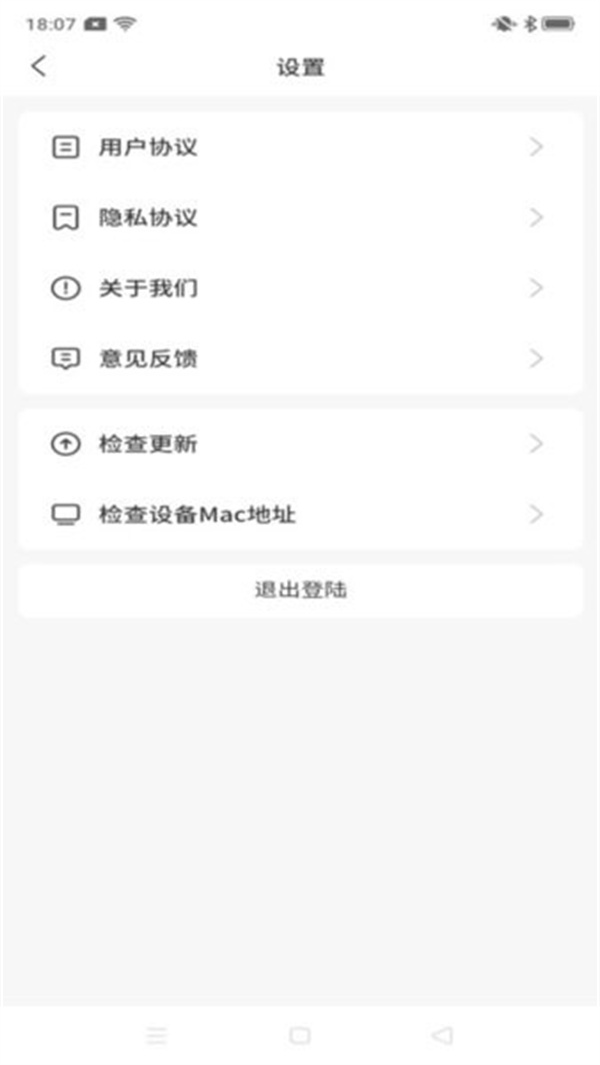
Task: Open recent apps from navigation bar
Action: click(156, 1035)
